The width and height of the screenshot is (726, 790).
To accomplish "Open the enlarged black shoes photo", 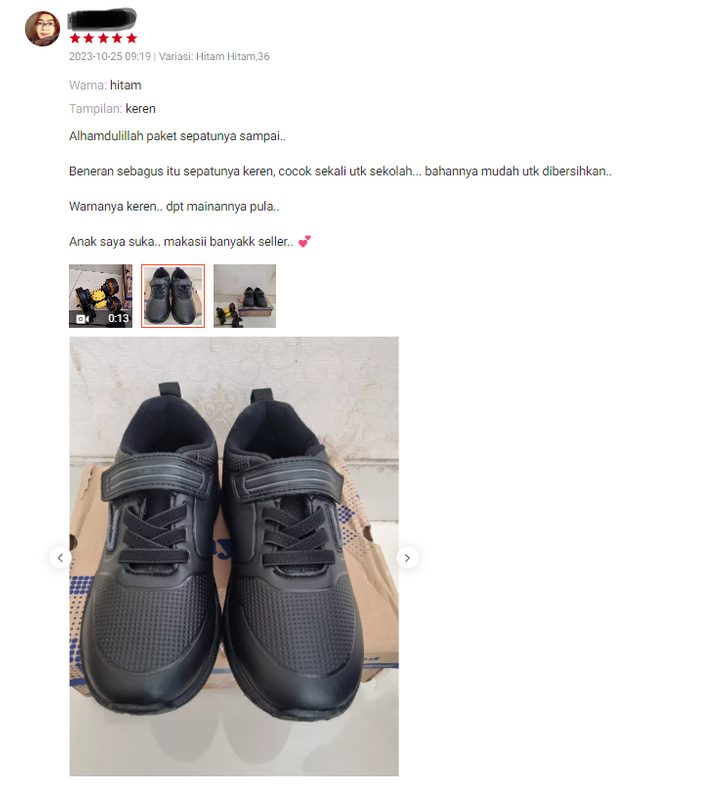I will [233, 555].
